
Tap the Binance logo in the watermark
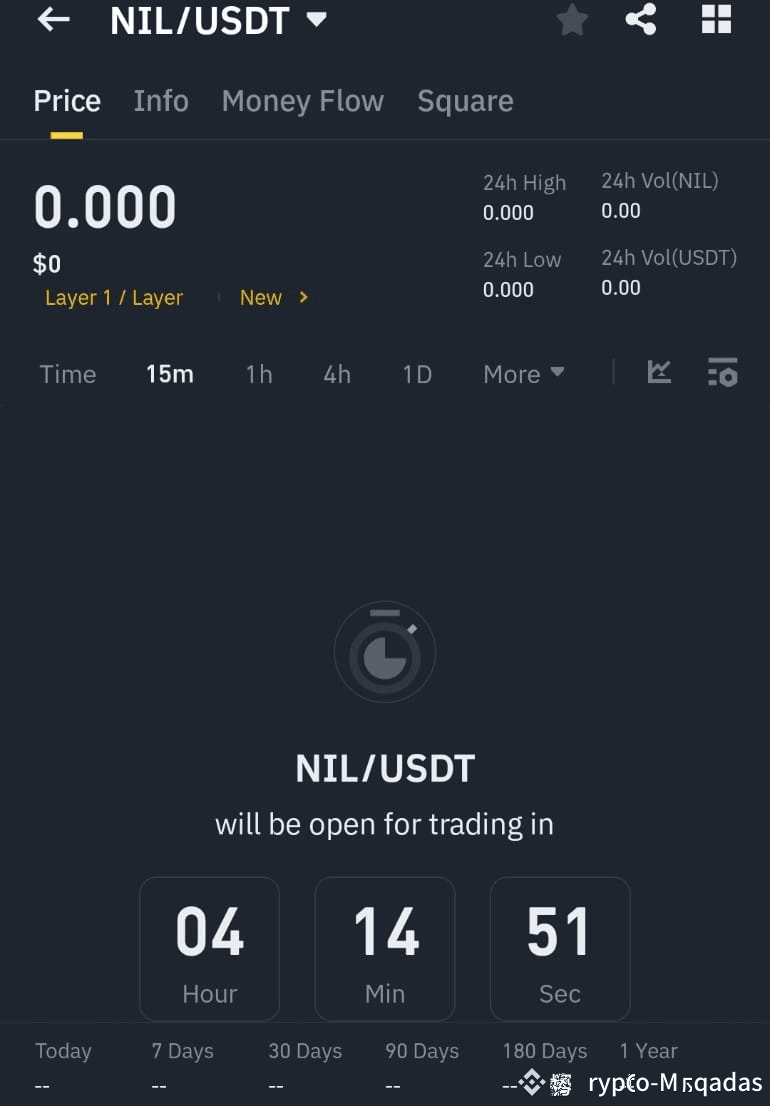pos(531,1081)
